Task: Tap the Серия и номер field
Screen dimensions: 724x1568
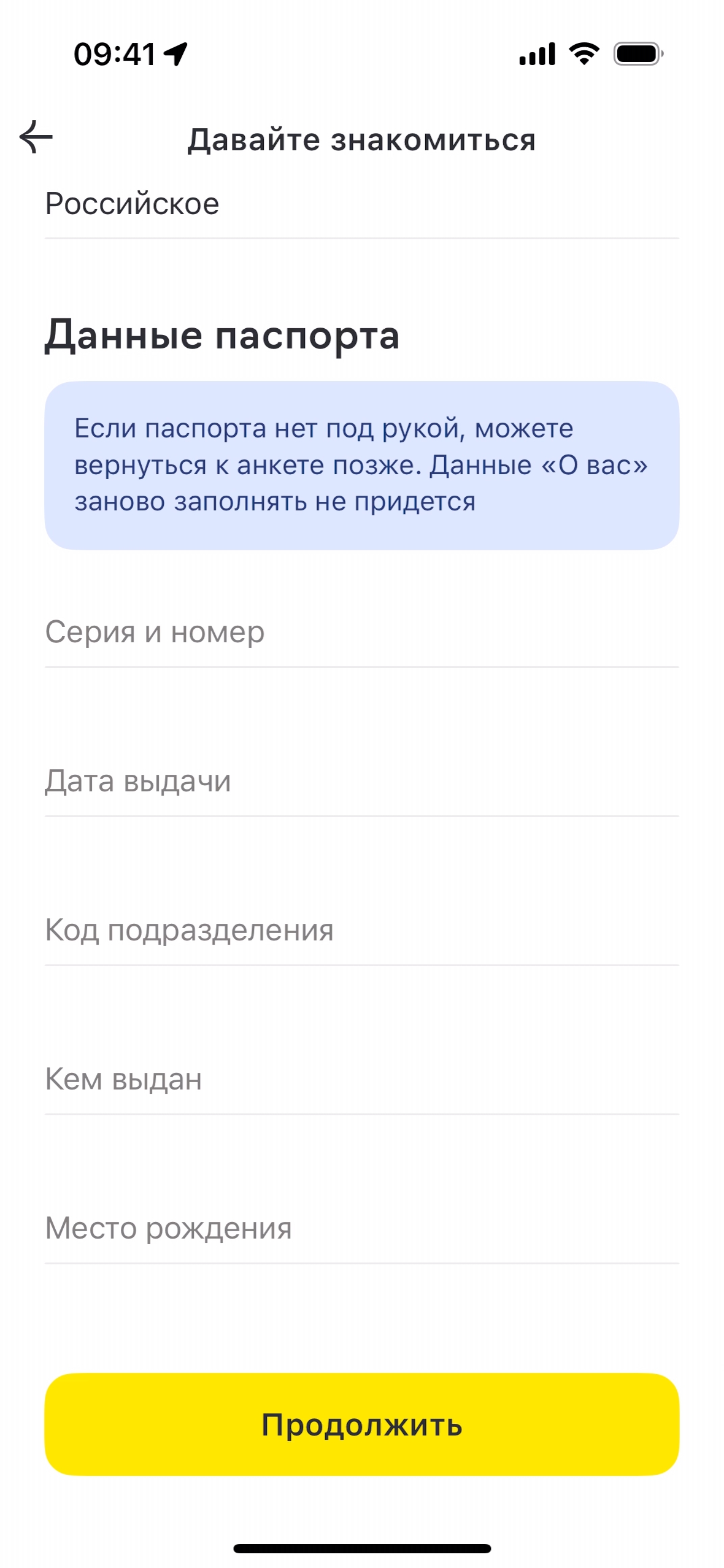Action: coord(361,632)
